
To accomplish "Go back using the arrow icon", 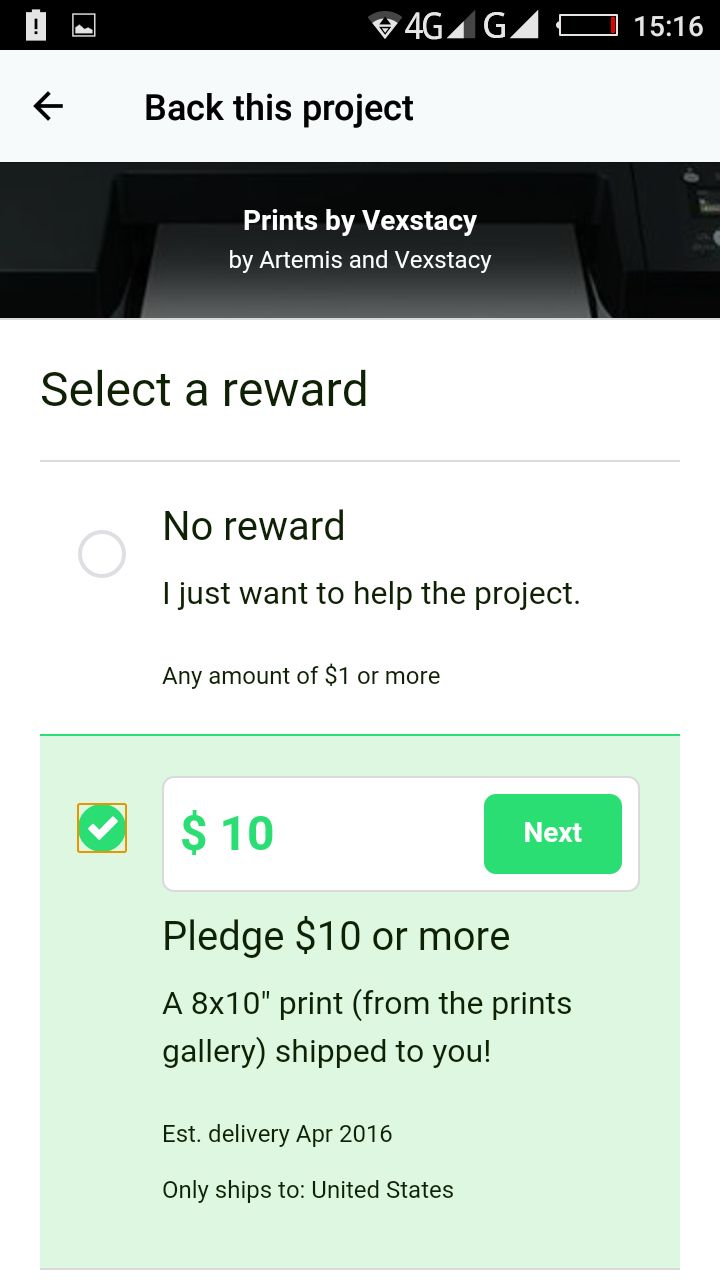I will 48,106.
